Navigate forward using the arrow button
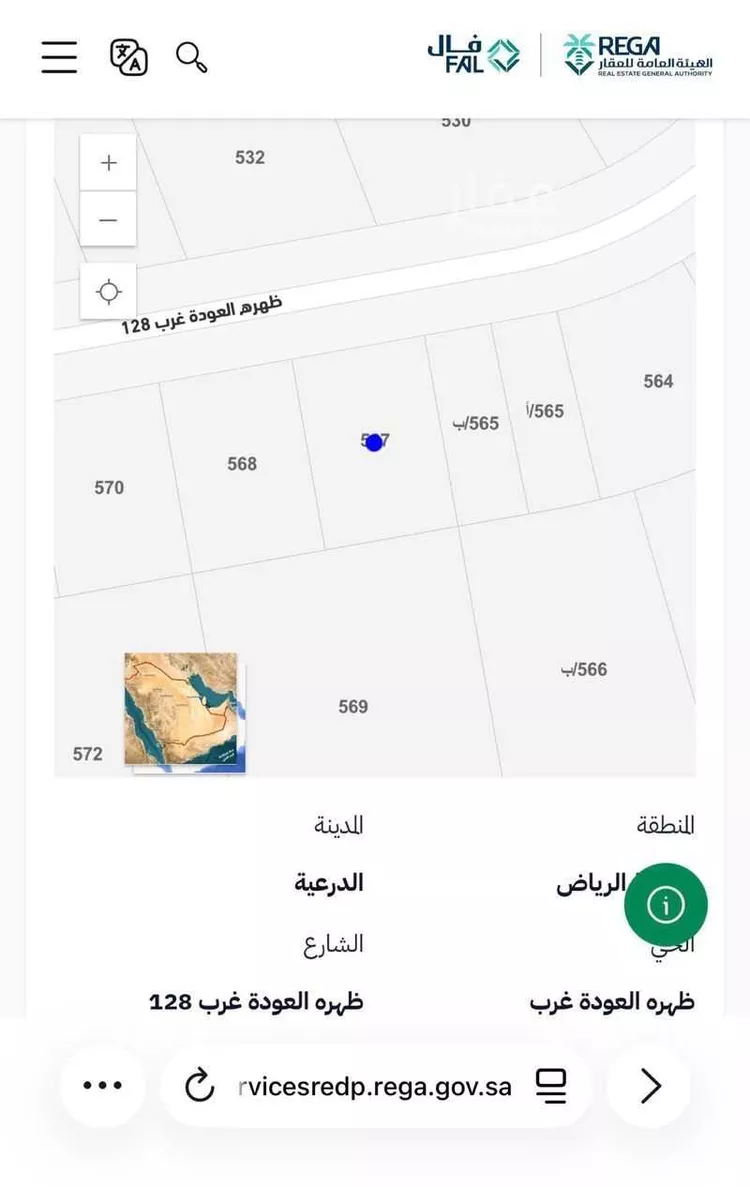Viewport: 750px width, 1187px height. point(648,1084)
